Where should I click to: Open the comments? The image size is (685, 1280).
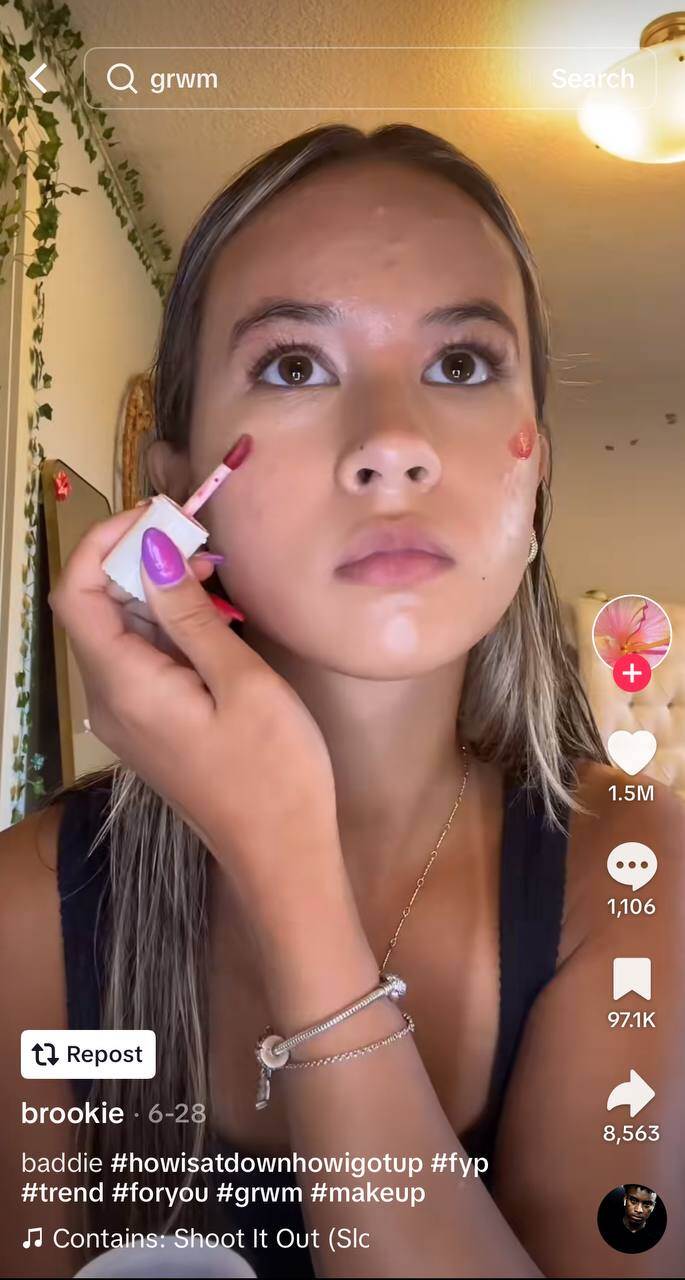point(631,866)
